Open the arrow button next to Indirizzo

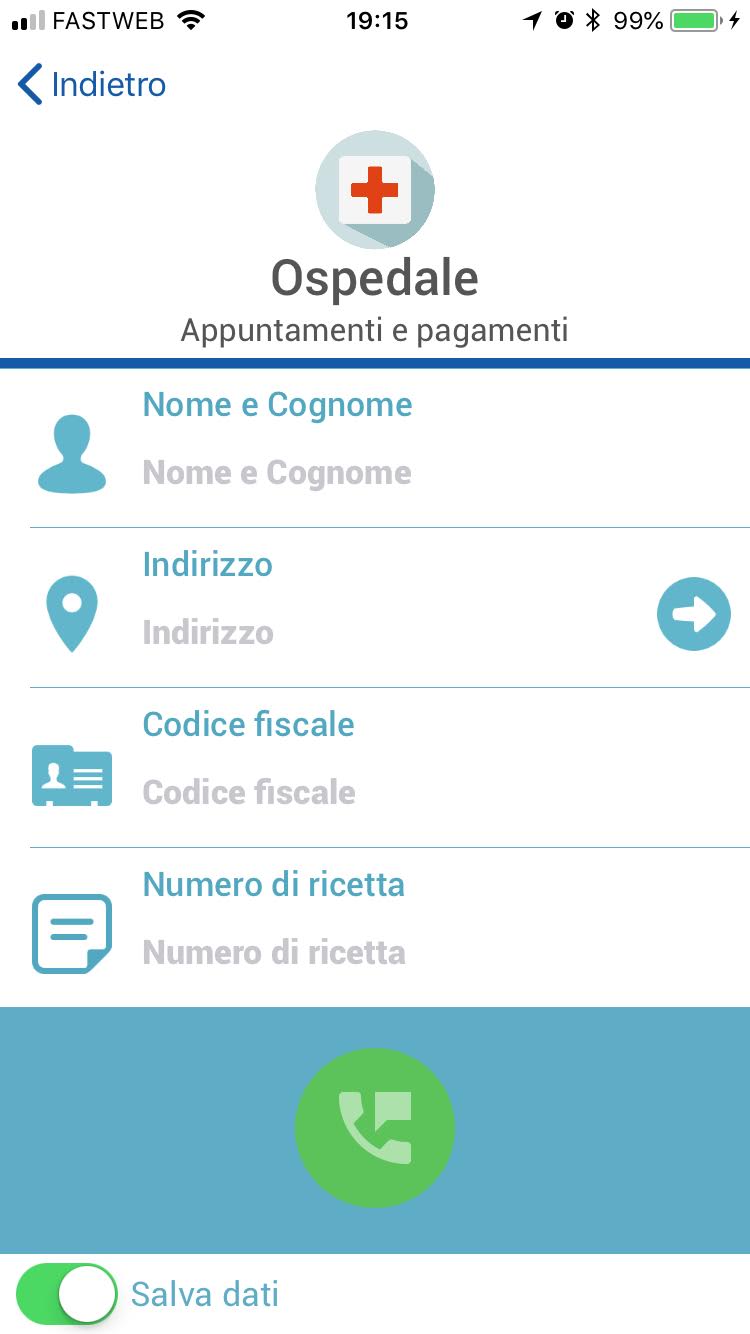tap(694, 614)
